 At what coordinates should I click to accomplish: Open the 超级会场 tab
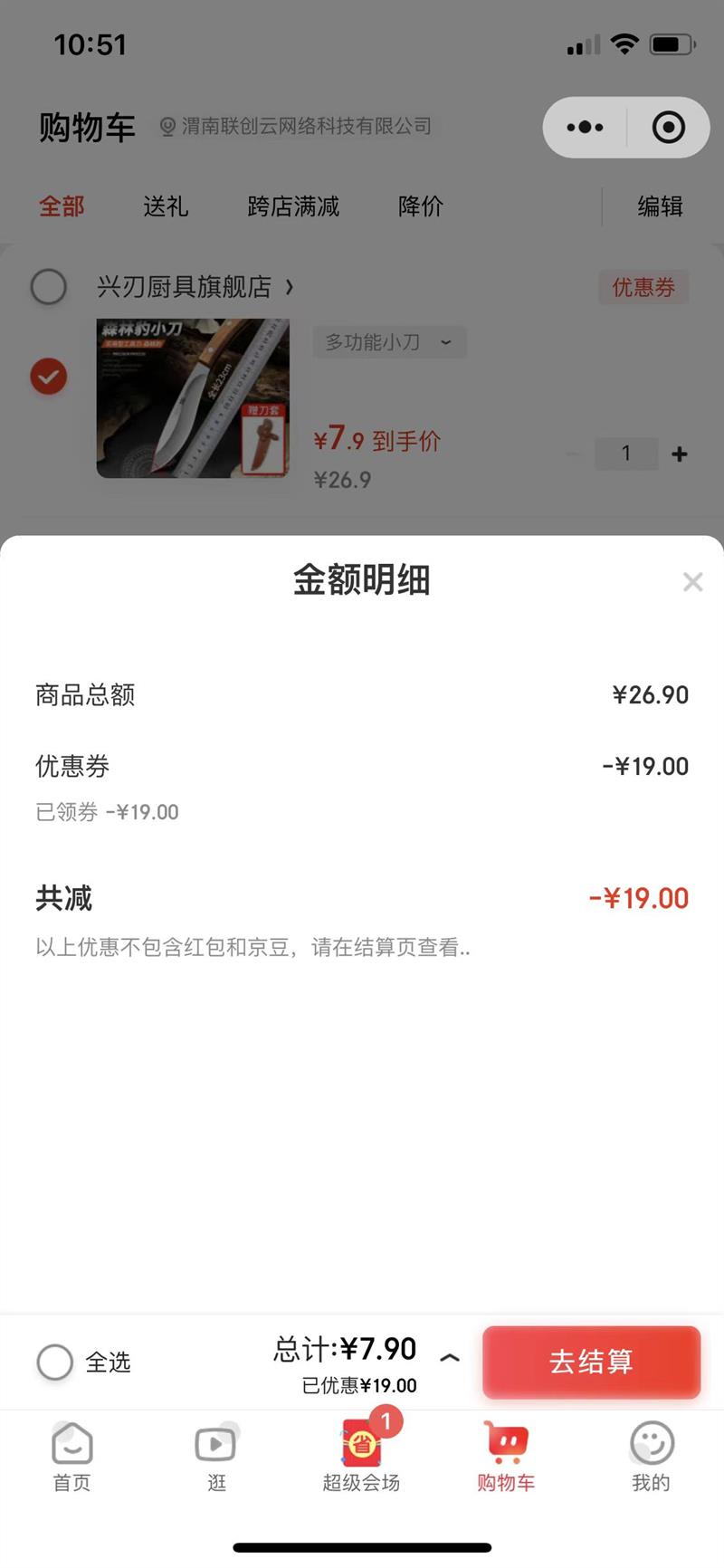(x=361, y=1456)
